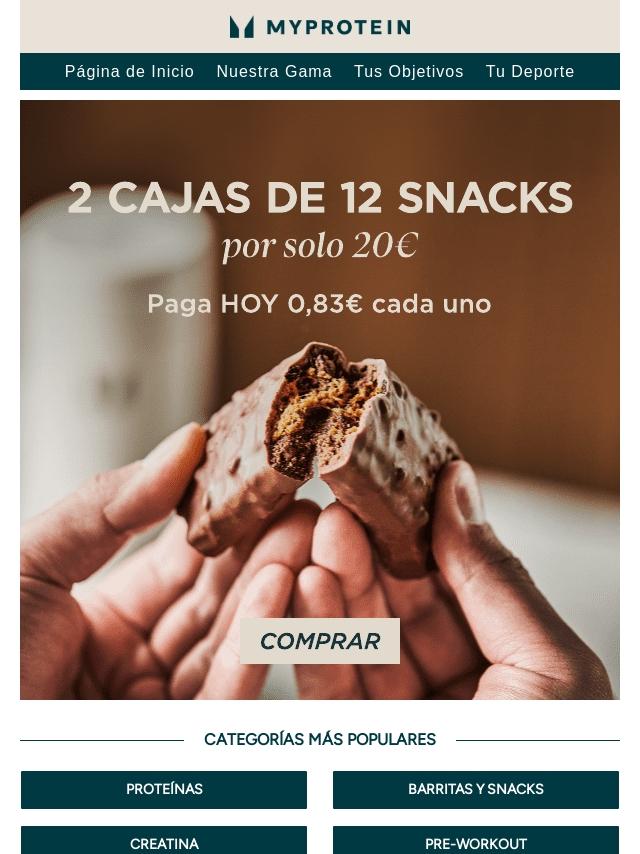
Task: Go to Nuestra Gama section
Action: pyautogui.click(x=274, y=72)
